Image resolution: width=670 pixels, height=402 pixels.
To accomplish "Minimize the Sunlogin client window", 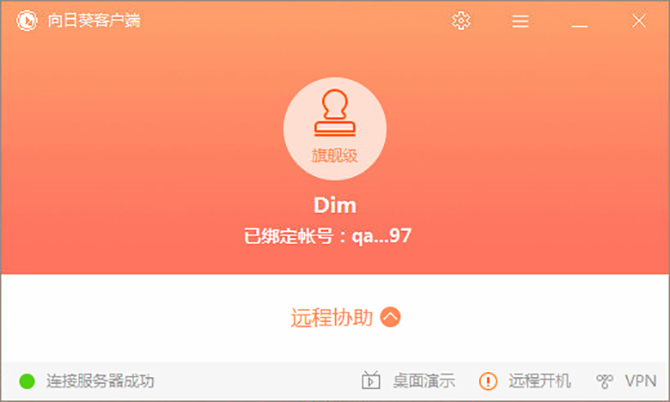I will 579,21.
